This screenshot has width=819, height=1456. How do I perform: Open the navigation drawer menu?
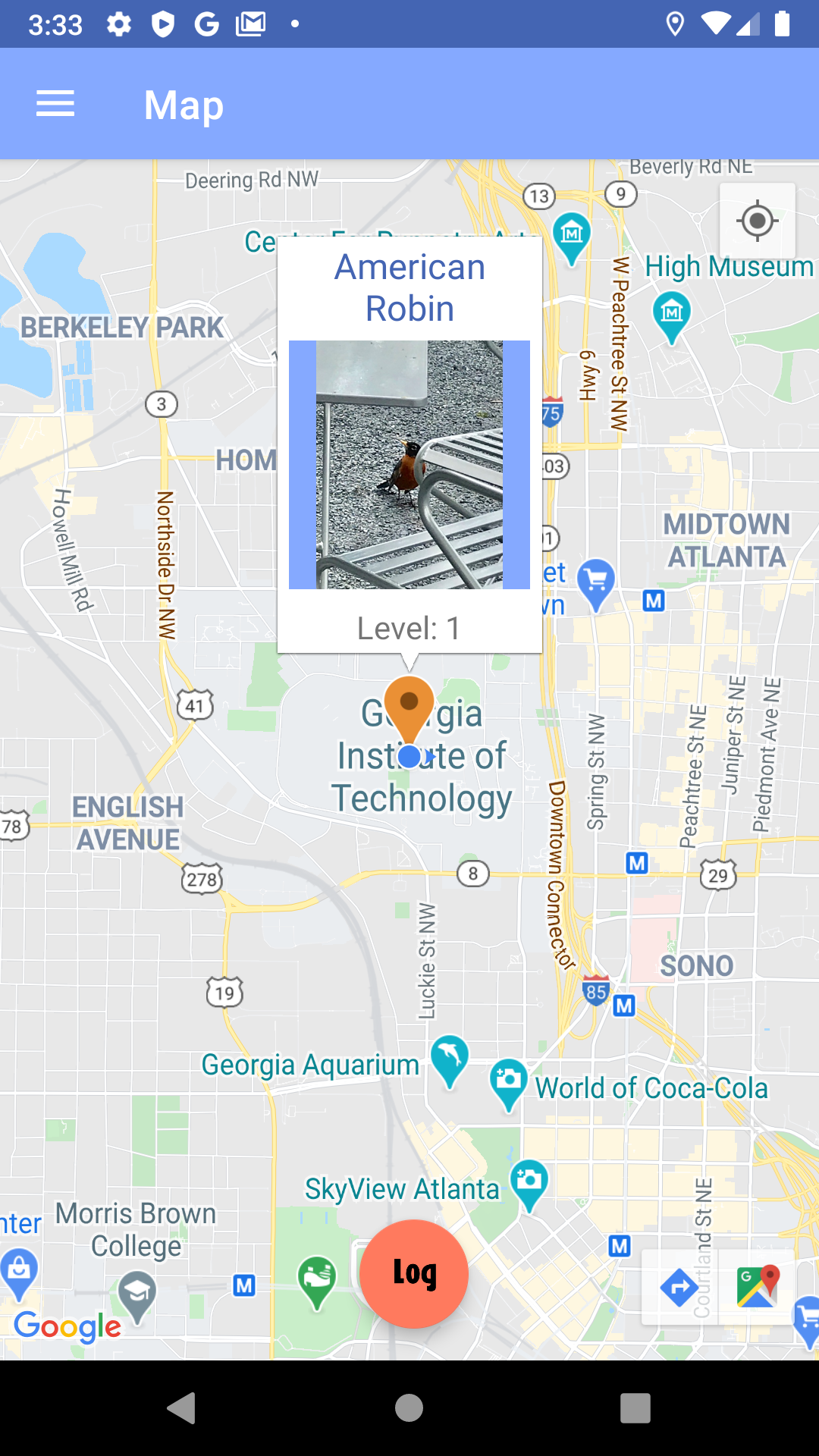pyautogui.click(x=55, y=104)
